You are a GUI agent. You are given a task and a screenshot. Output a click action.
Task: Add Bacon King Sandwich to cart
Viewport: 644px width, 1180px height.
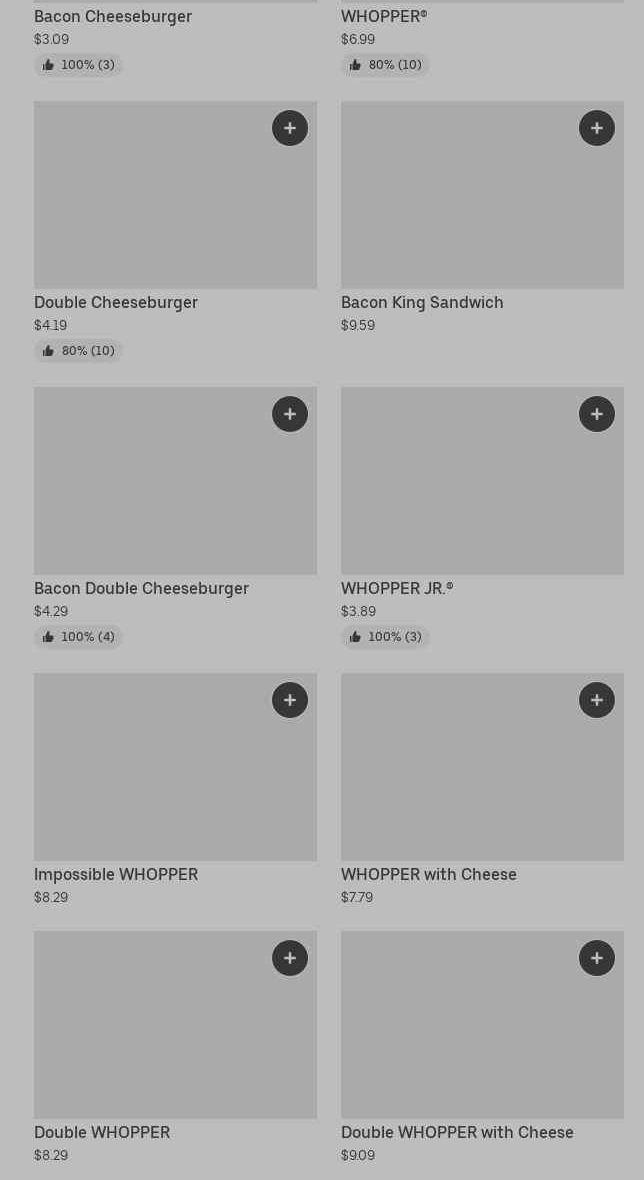(597, 128)
